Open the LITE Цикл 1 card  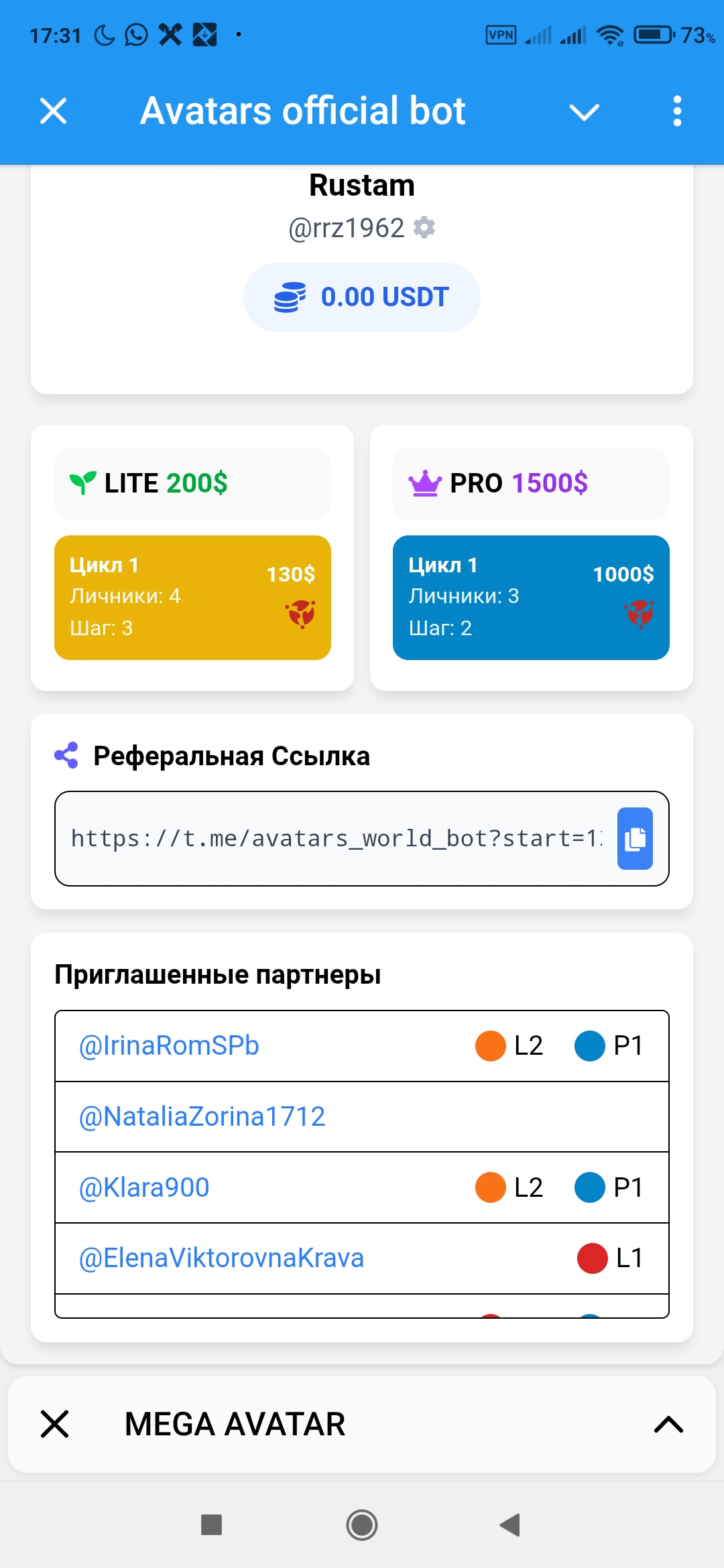point(192,597)
